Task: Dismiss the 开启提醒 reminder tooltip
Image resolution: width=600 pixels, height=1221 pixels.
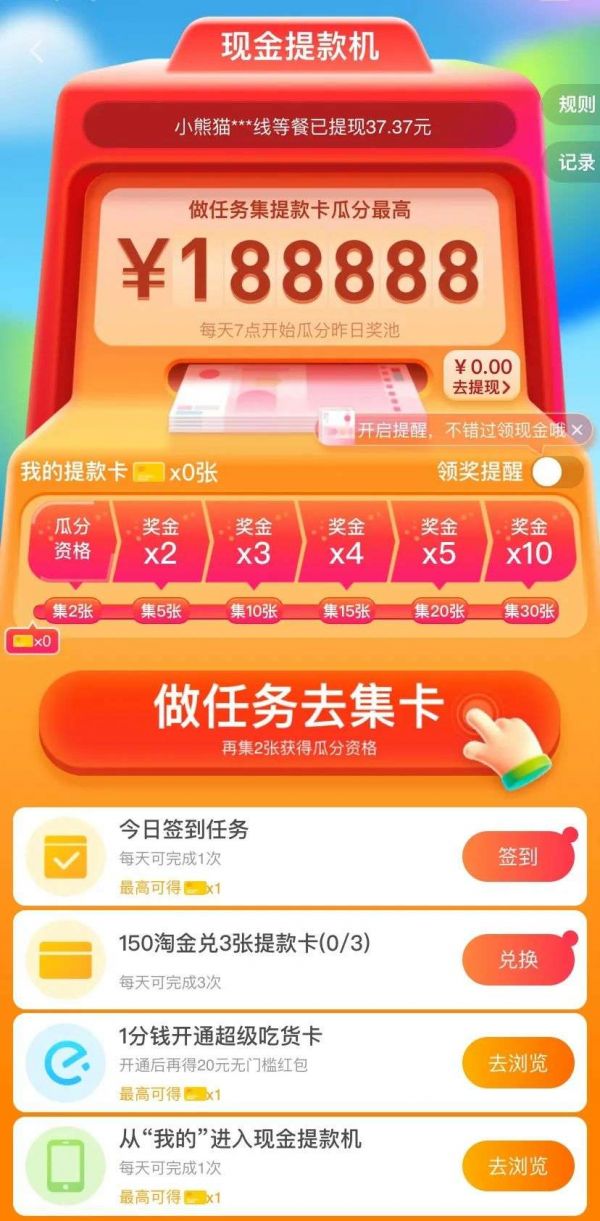Action: [577, 431]
